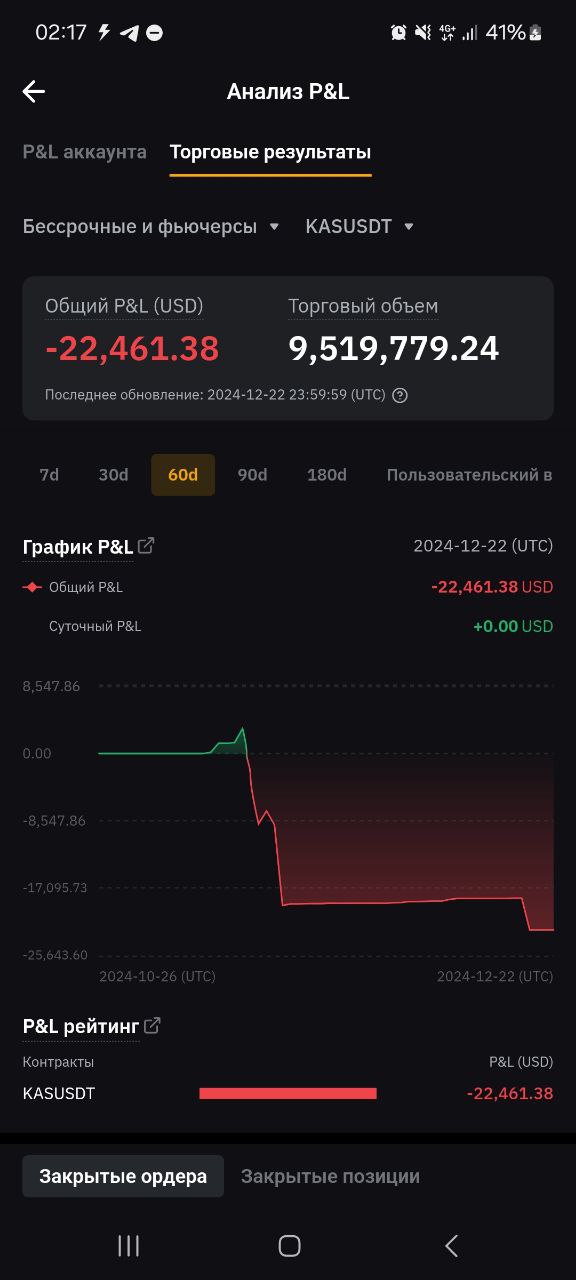Select the Торговые результаты tab
The image size is (576, 1280).
270,152
